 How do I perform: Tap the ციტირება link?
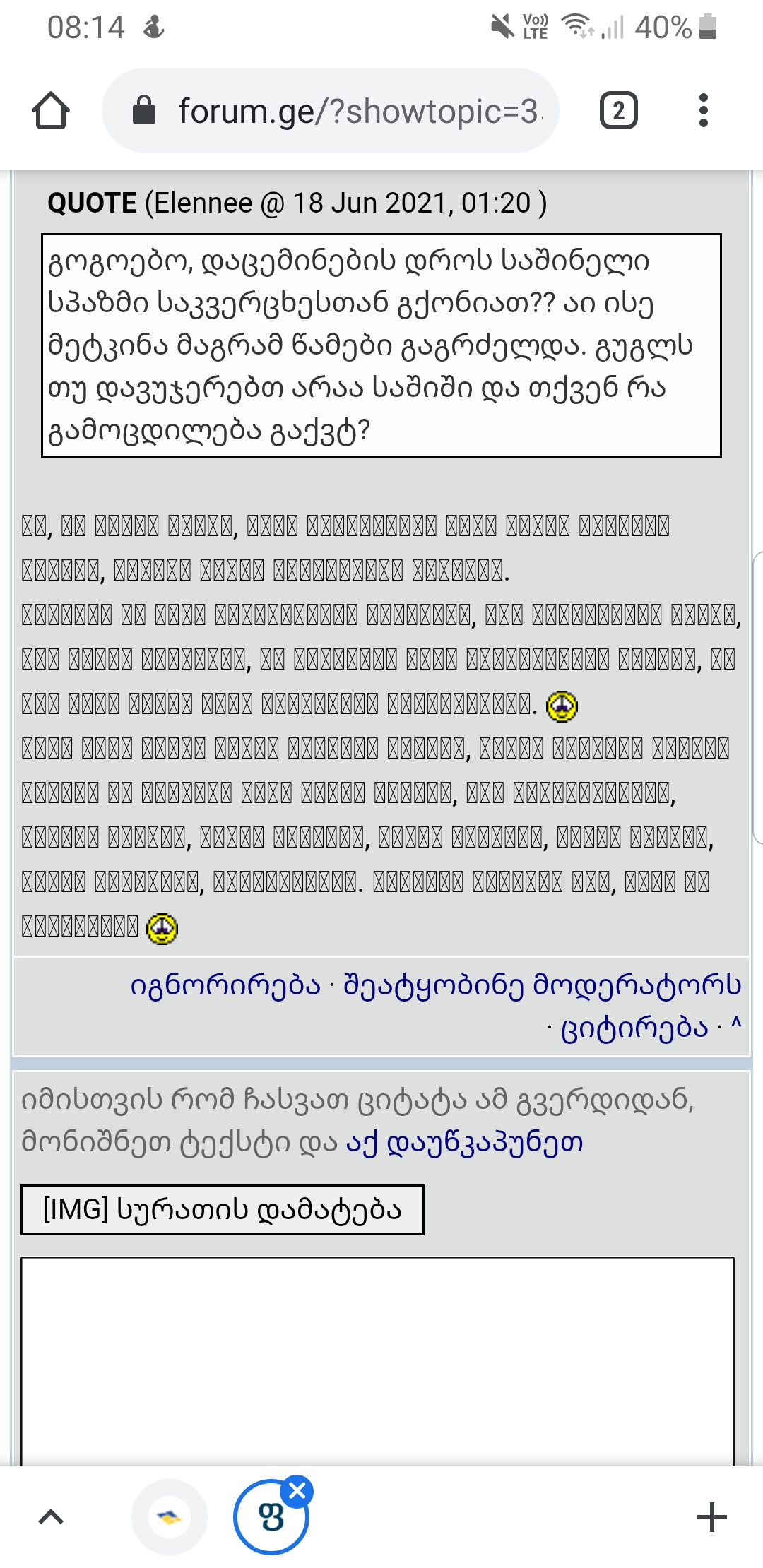(x=634, y=1028)
